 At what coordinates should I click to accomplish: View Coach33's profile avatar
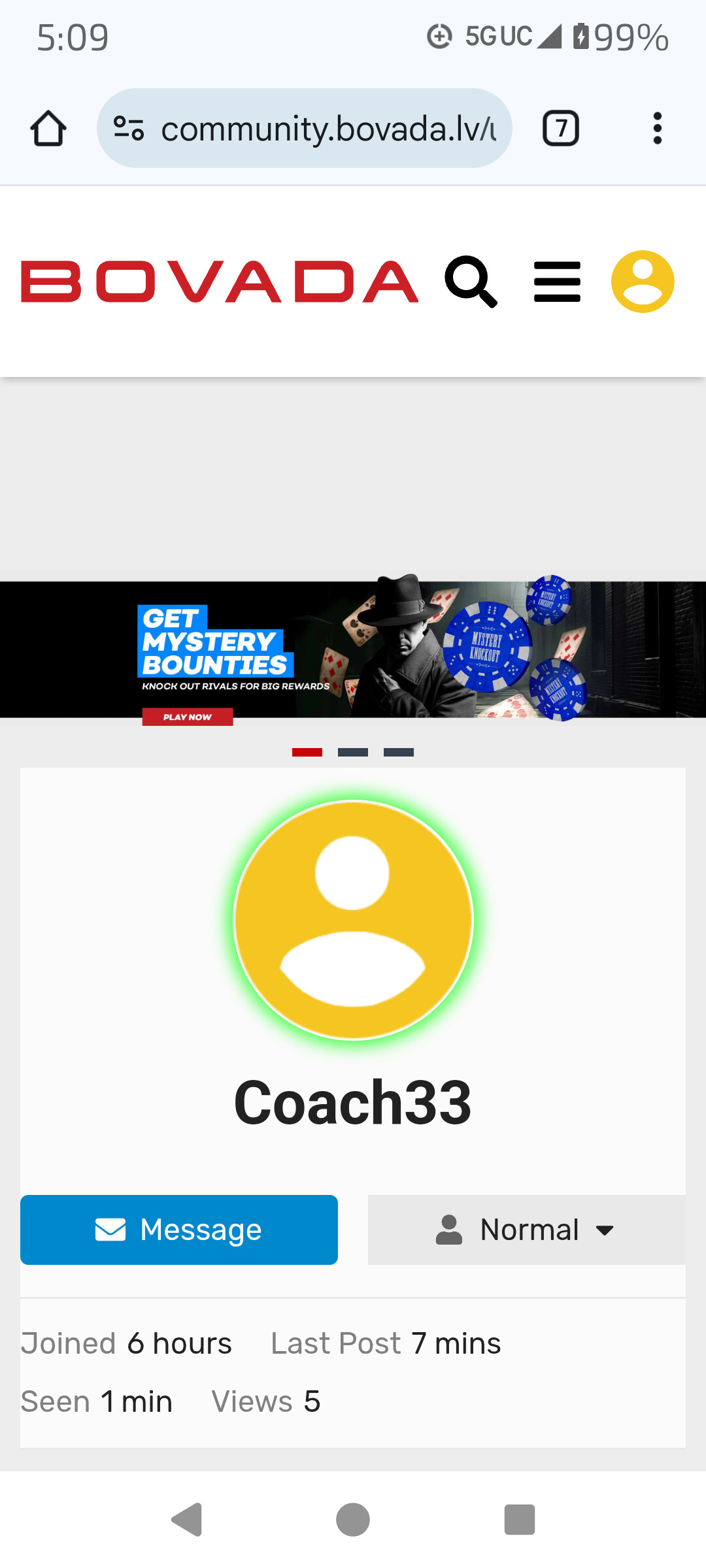(x=353, y=920)
